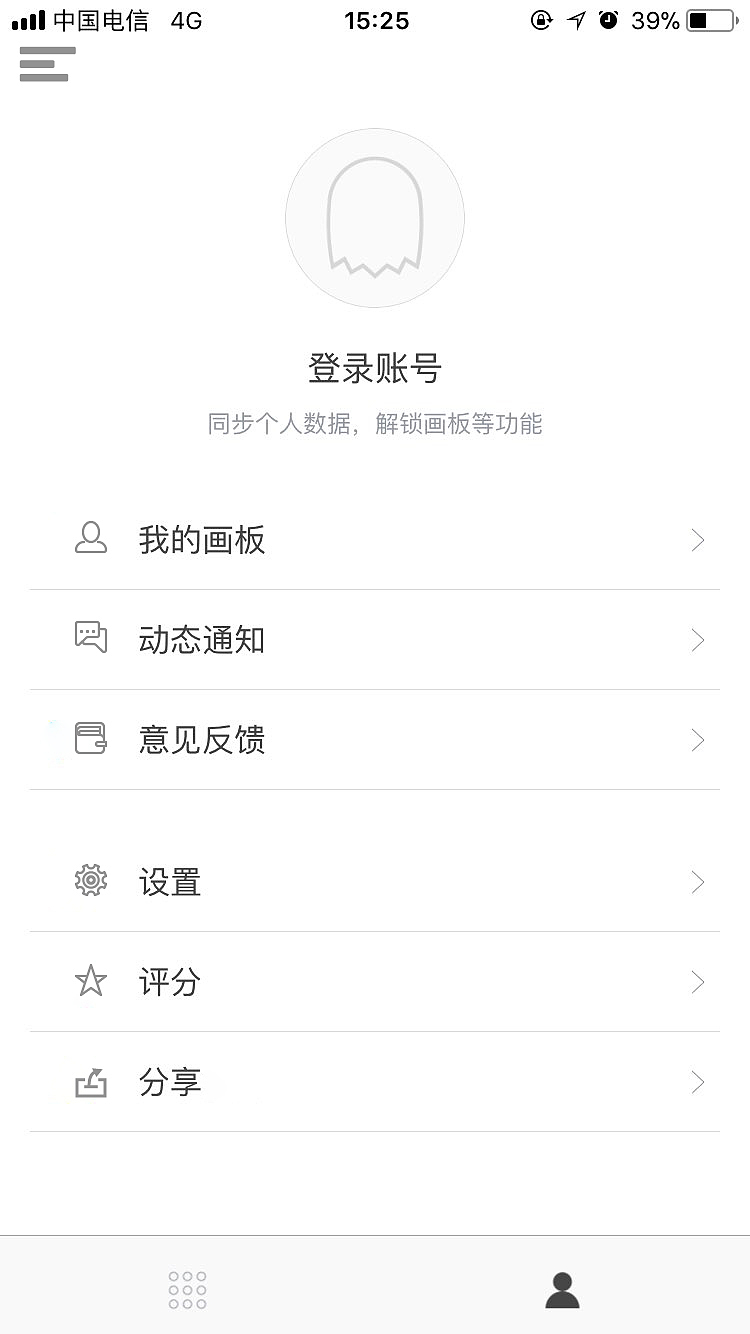Open the 分享 row chevron
This screenshot has width=750, height=1334.
[x=697, y=1081]
